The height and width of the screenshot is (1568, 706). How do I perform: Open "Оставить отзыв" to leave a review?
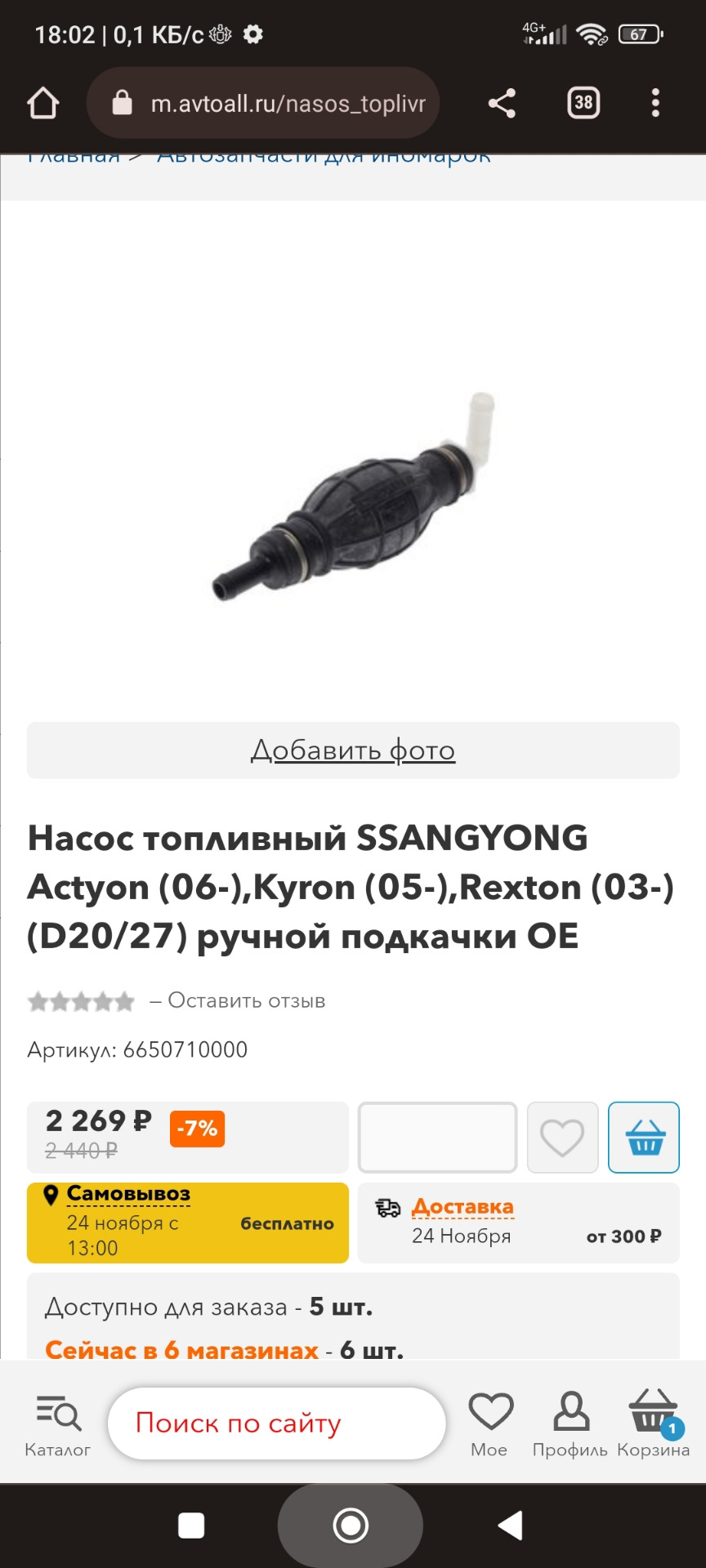pos(246,1000)
